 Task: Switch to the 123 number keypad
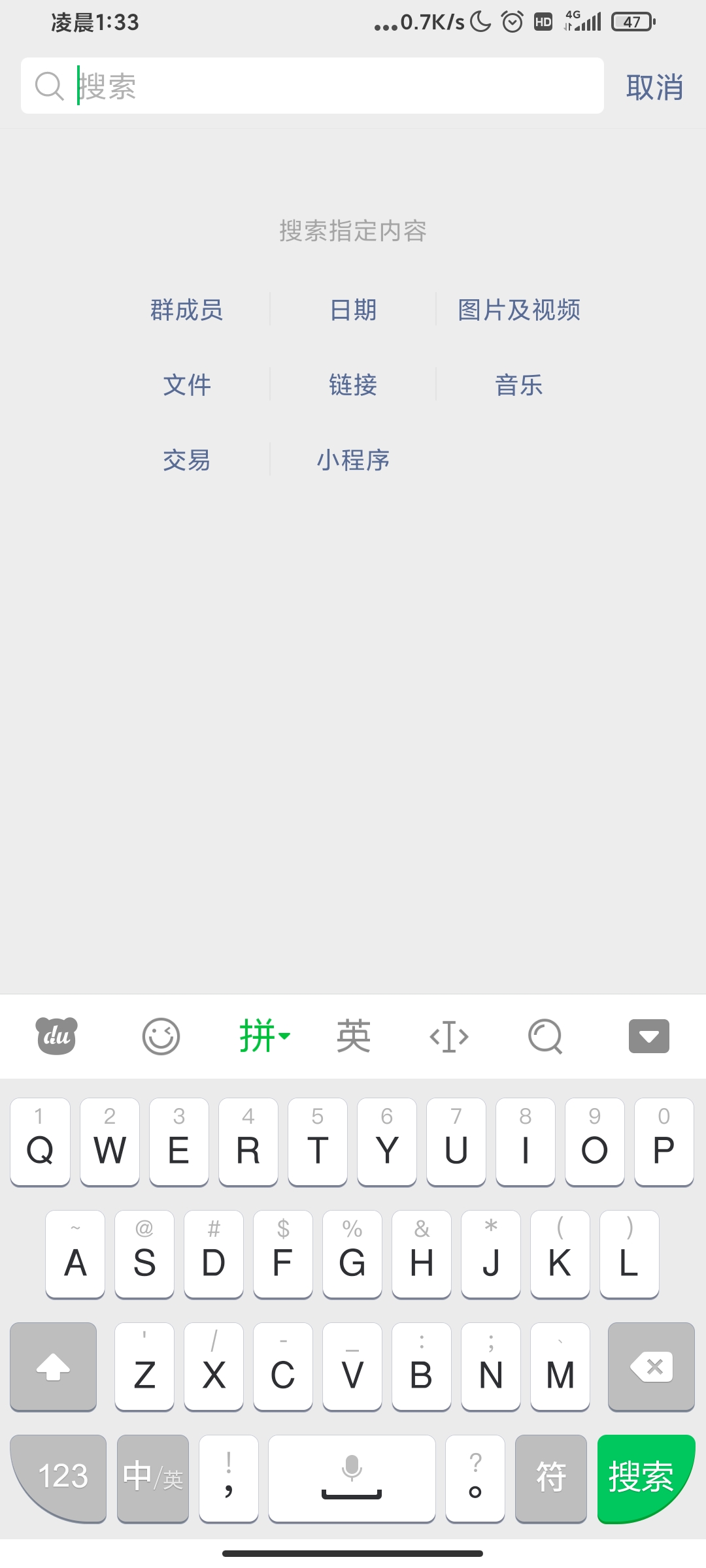[x=59, y=1478]
